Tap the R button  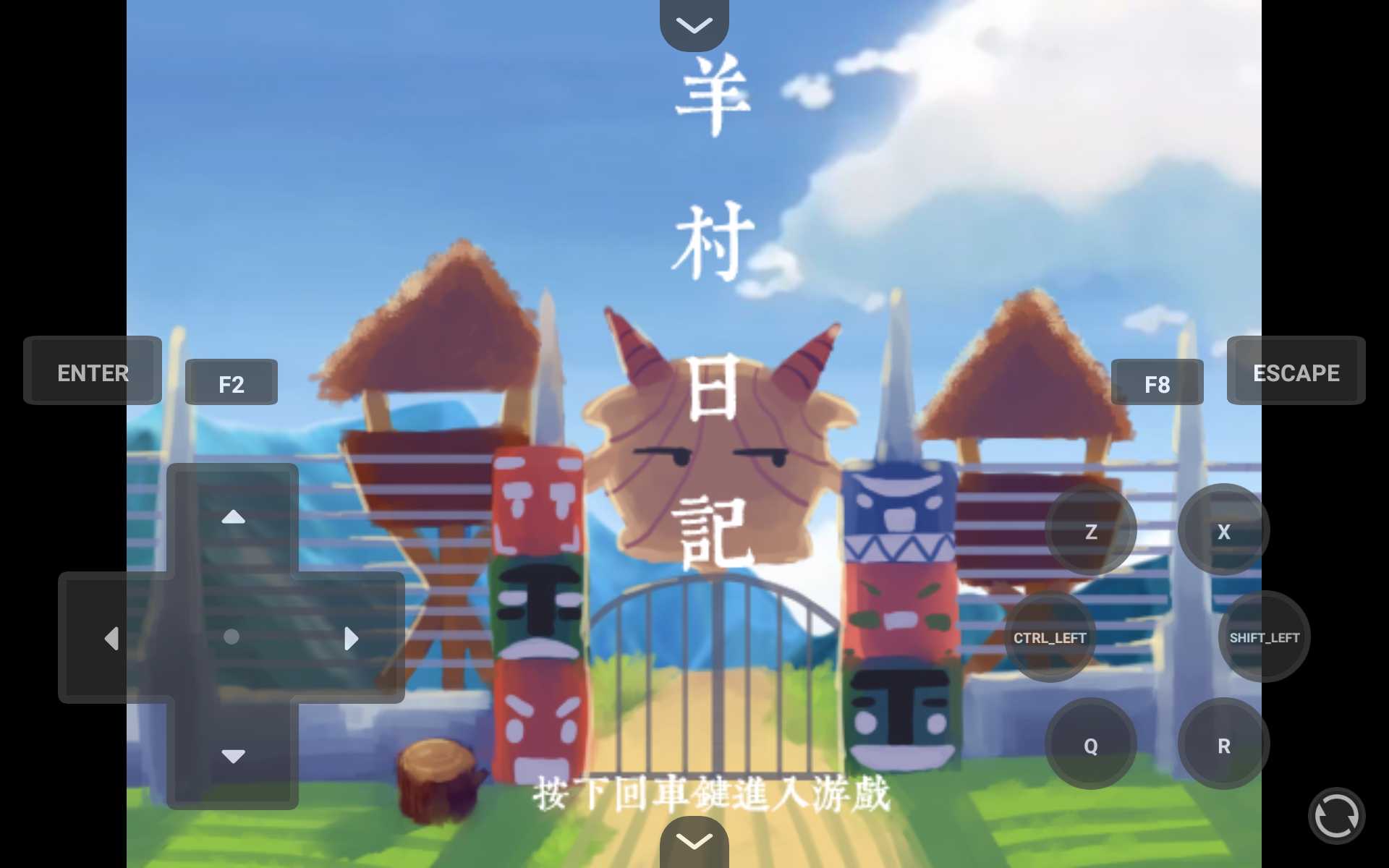(1223, 745)
